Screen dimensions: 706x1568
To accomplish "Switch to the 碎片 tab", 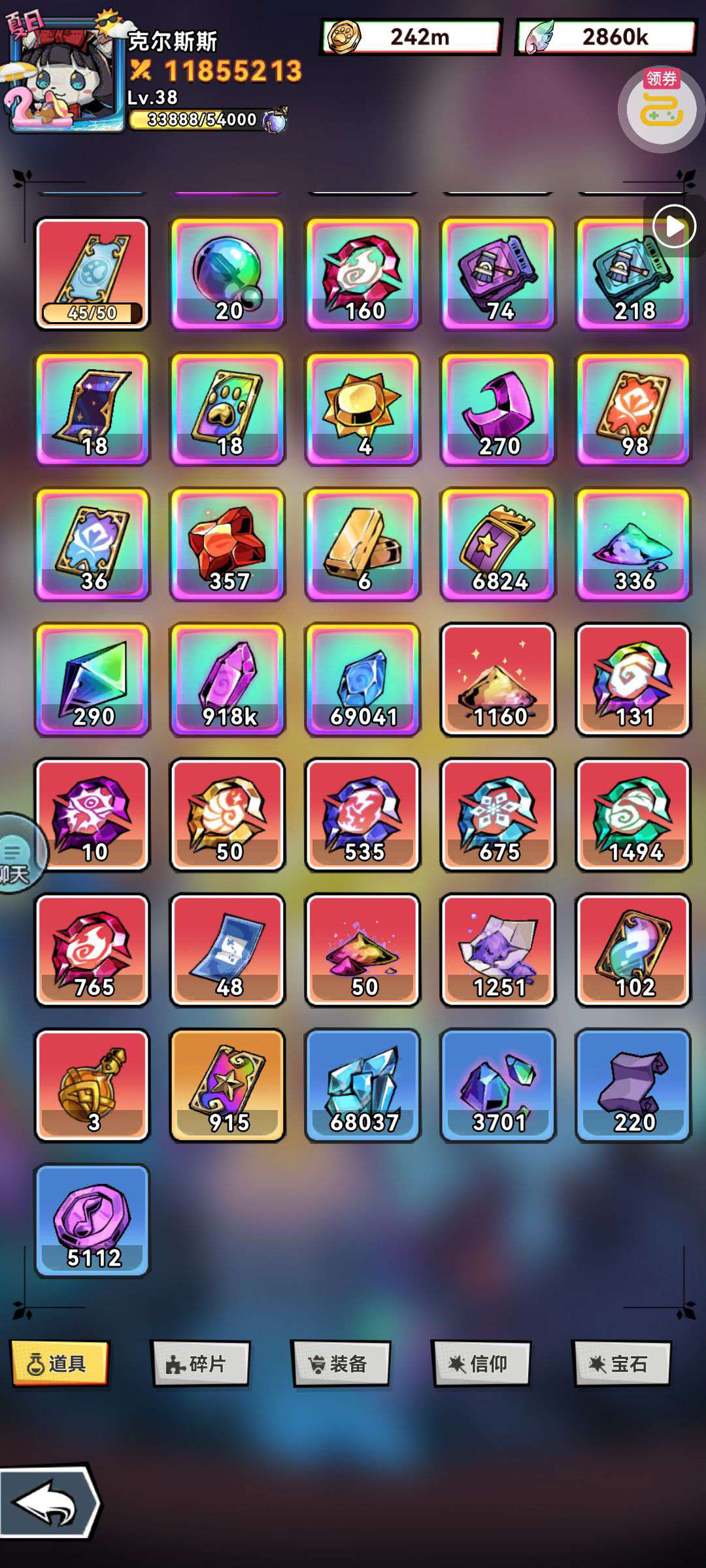I will (x=200, y=1364).
